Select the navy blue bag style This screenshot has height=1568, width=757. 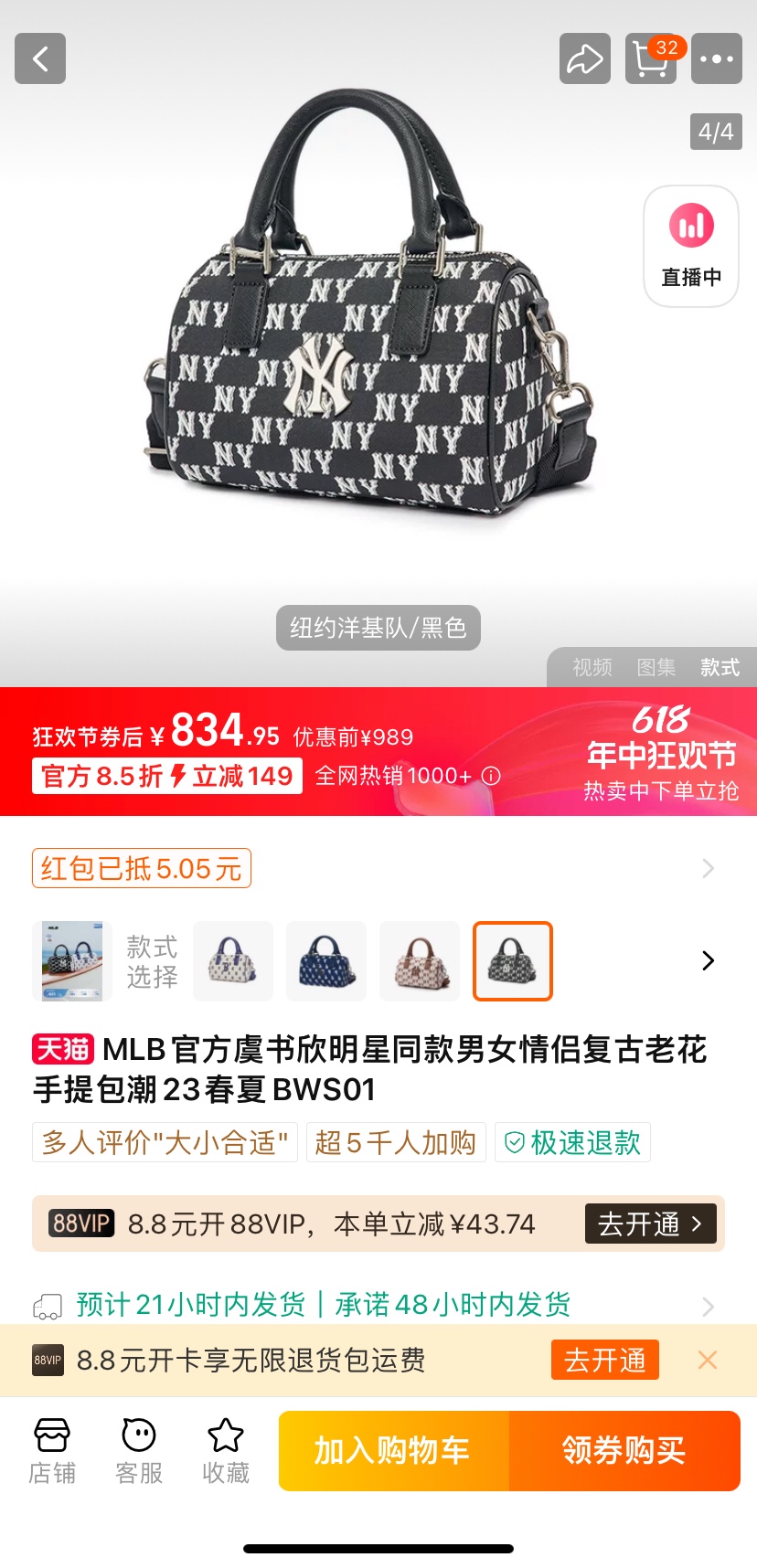326,961
